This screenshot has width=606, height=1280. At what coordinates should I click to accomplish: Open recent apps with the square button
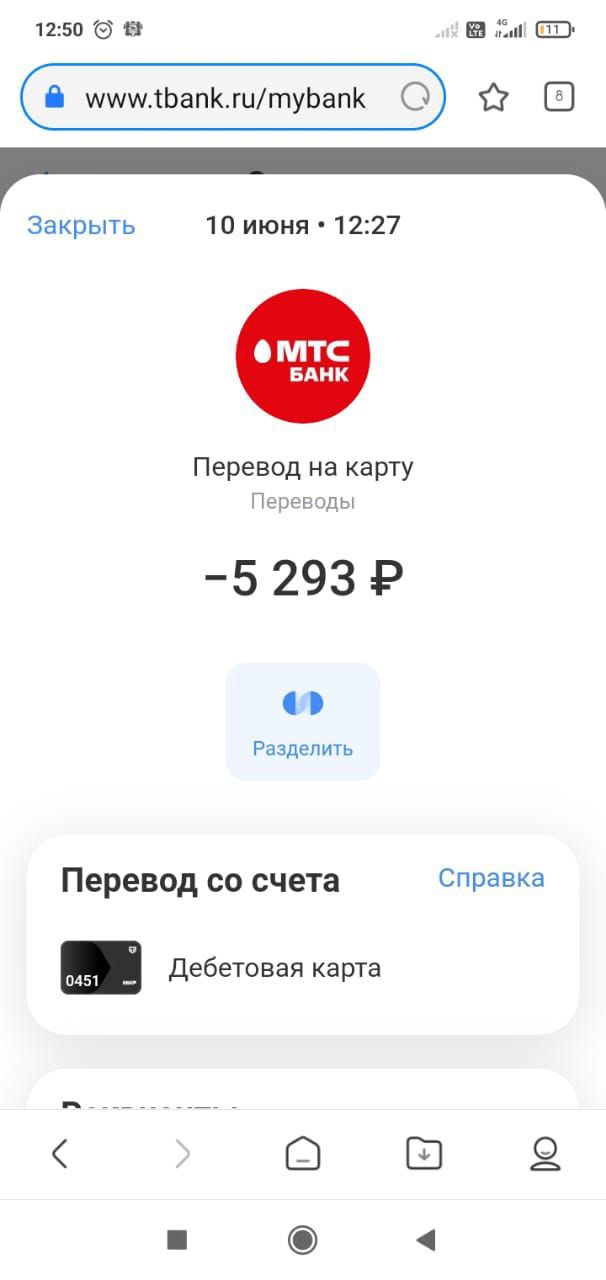click(x=177, y=1240)
